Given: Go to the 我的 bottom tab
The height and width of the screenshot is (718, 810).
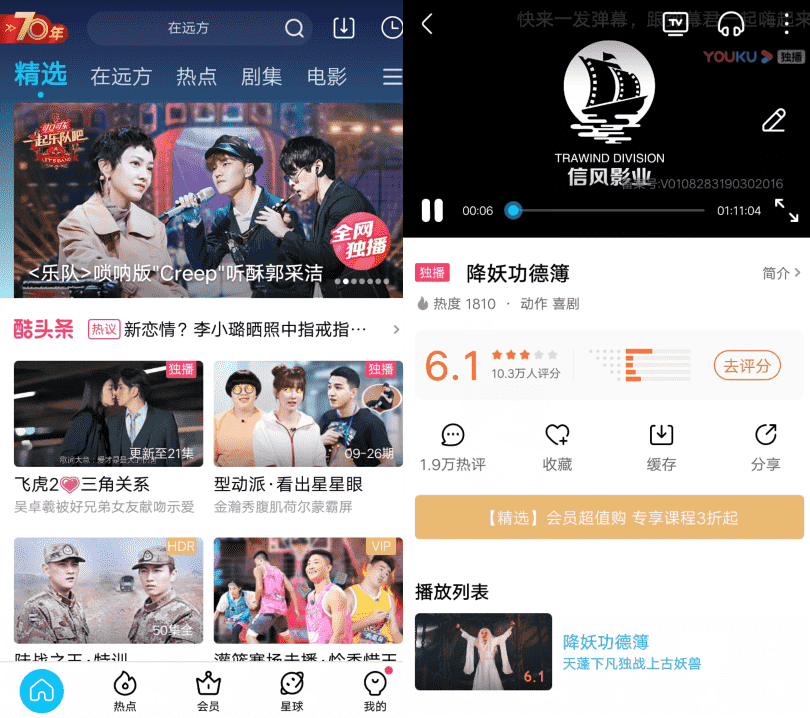Looking at the screenshot, I should pos(375,690).
